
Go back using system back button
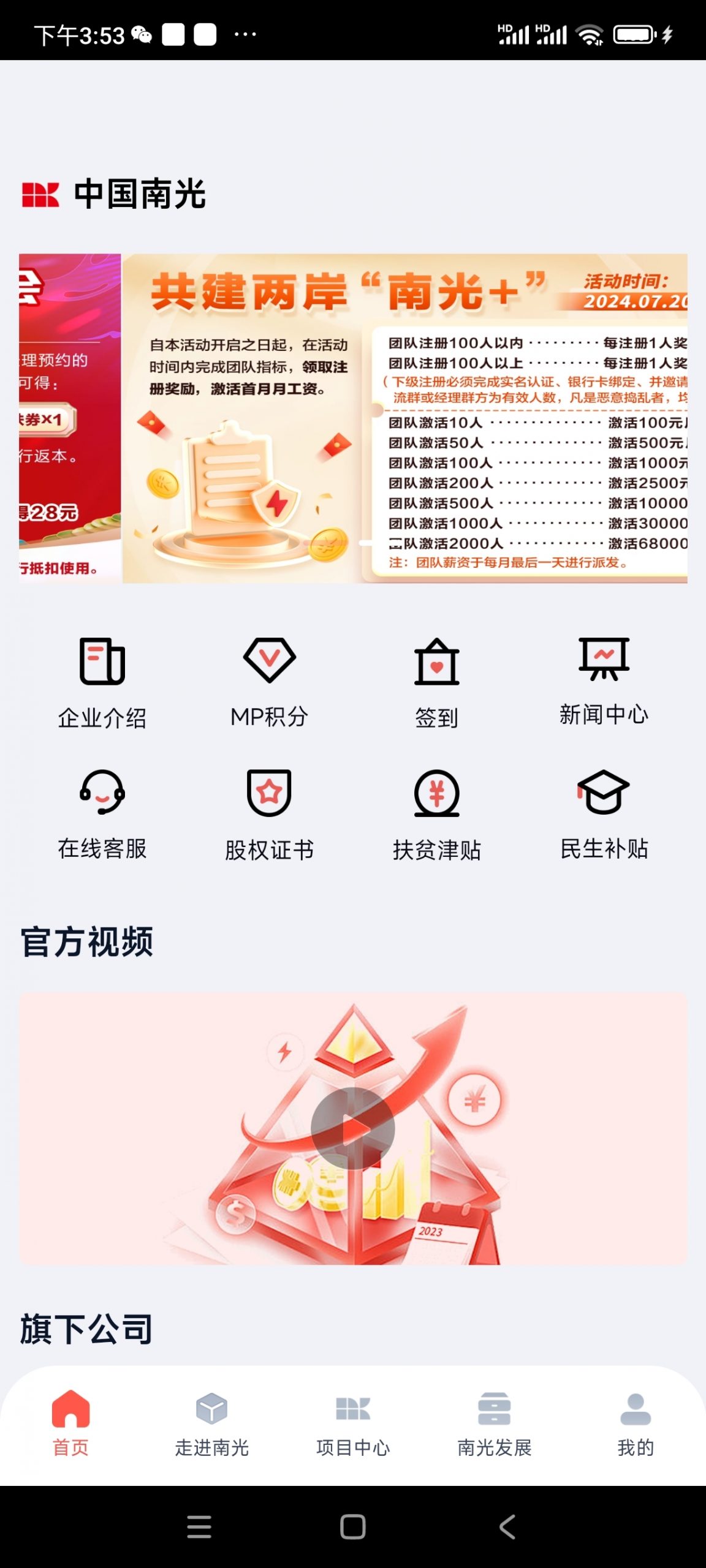[507, 1527]
